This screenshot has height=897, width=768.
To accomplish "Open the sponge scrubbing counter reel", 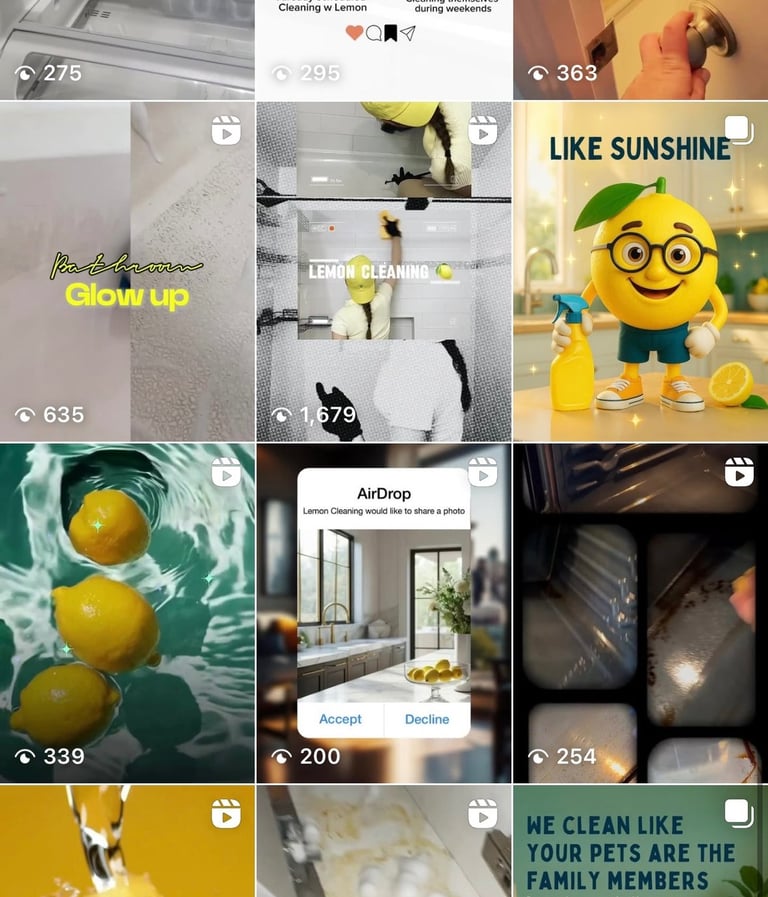I will tap(383, 842).
